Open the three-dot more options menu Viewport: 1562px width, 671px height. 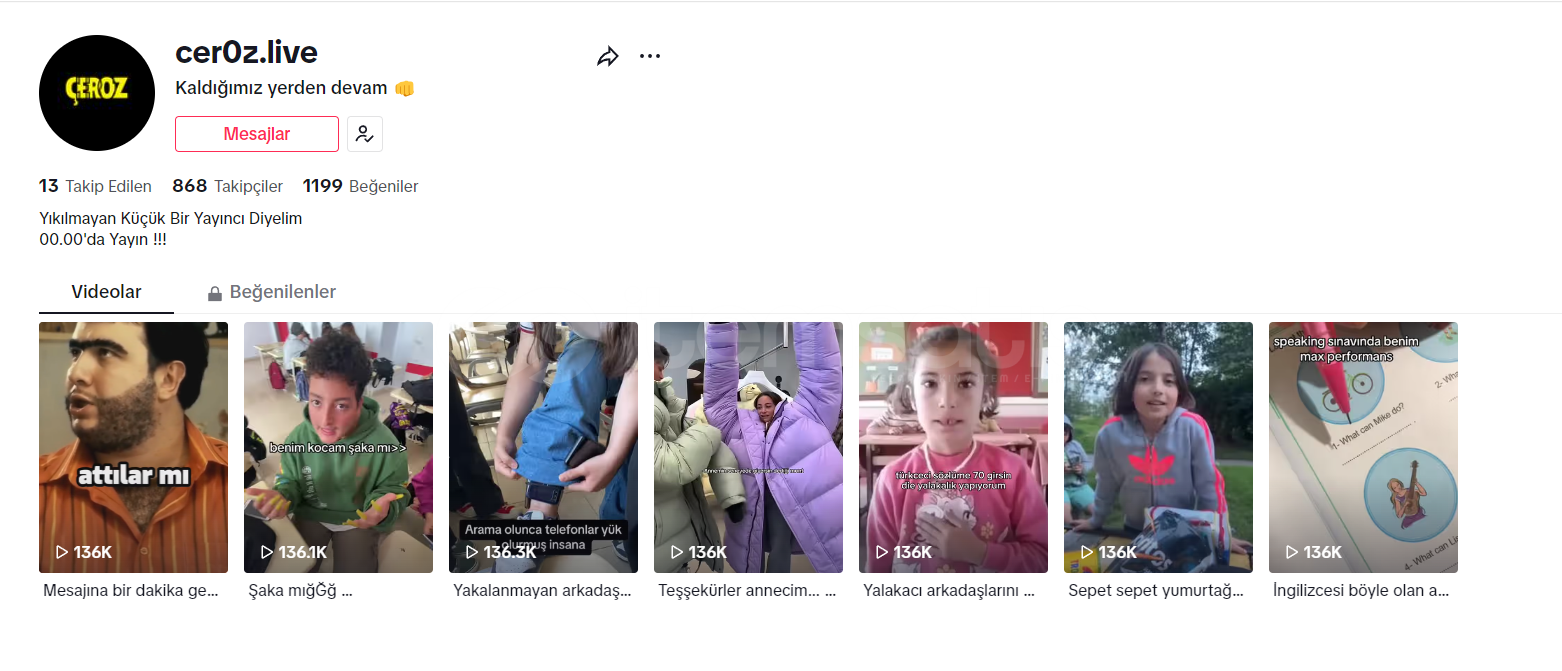click(x=650, y=56)
